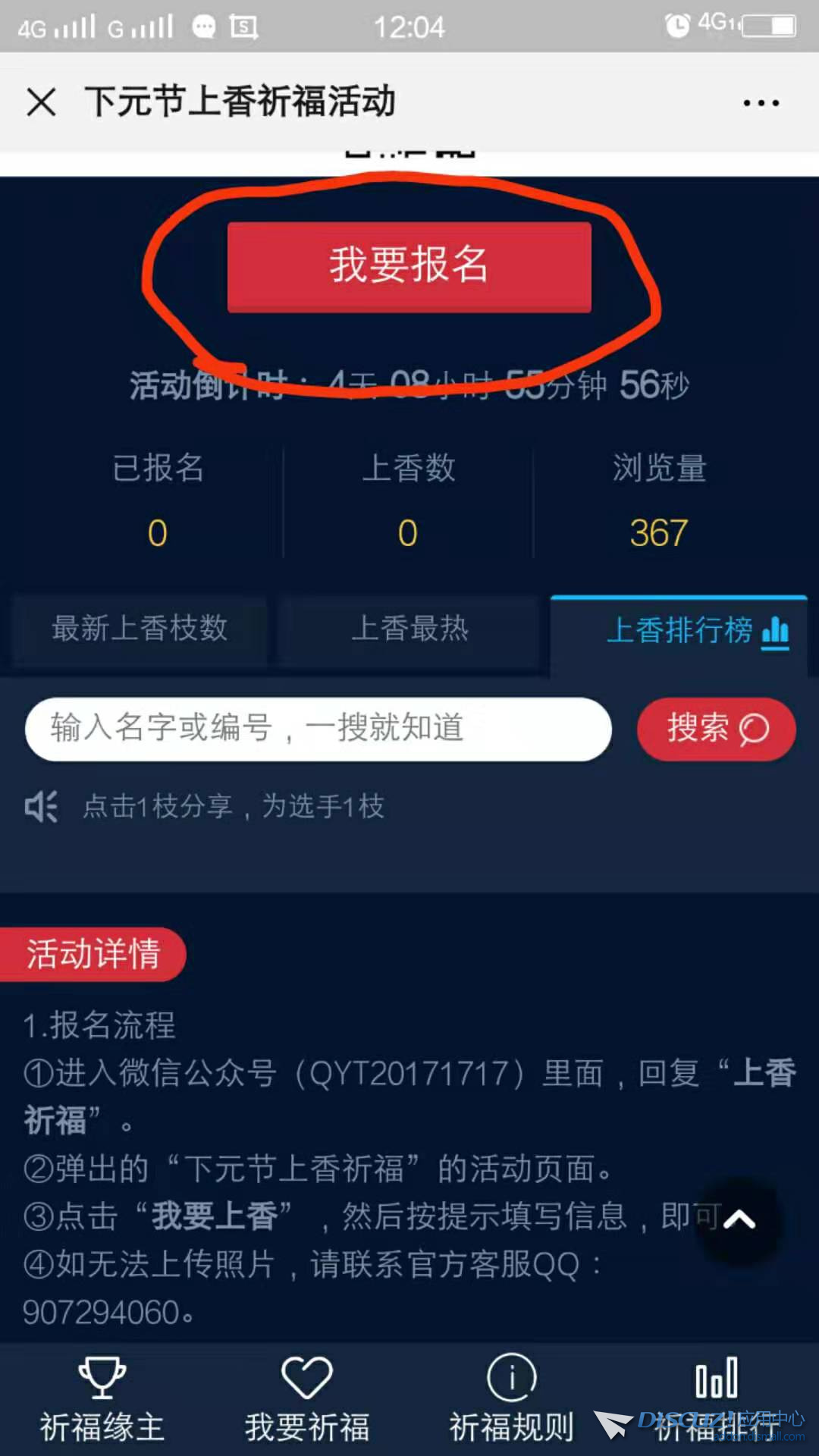This screenshot has height=1456, width=819.
Task: Tap the red 我要报名 button
Action: 409,266
